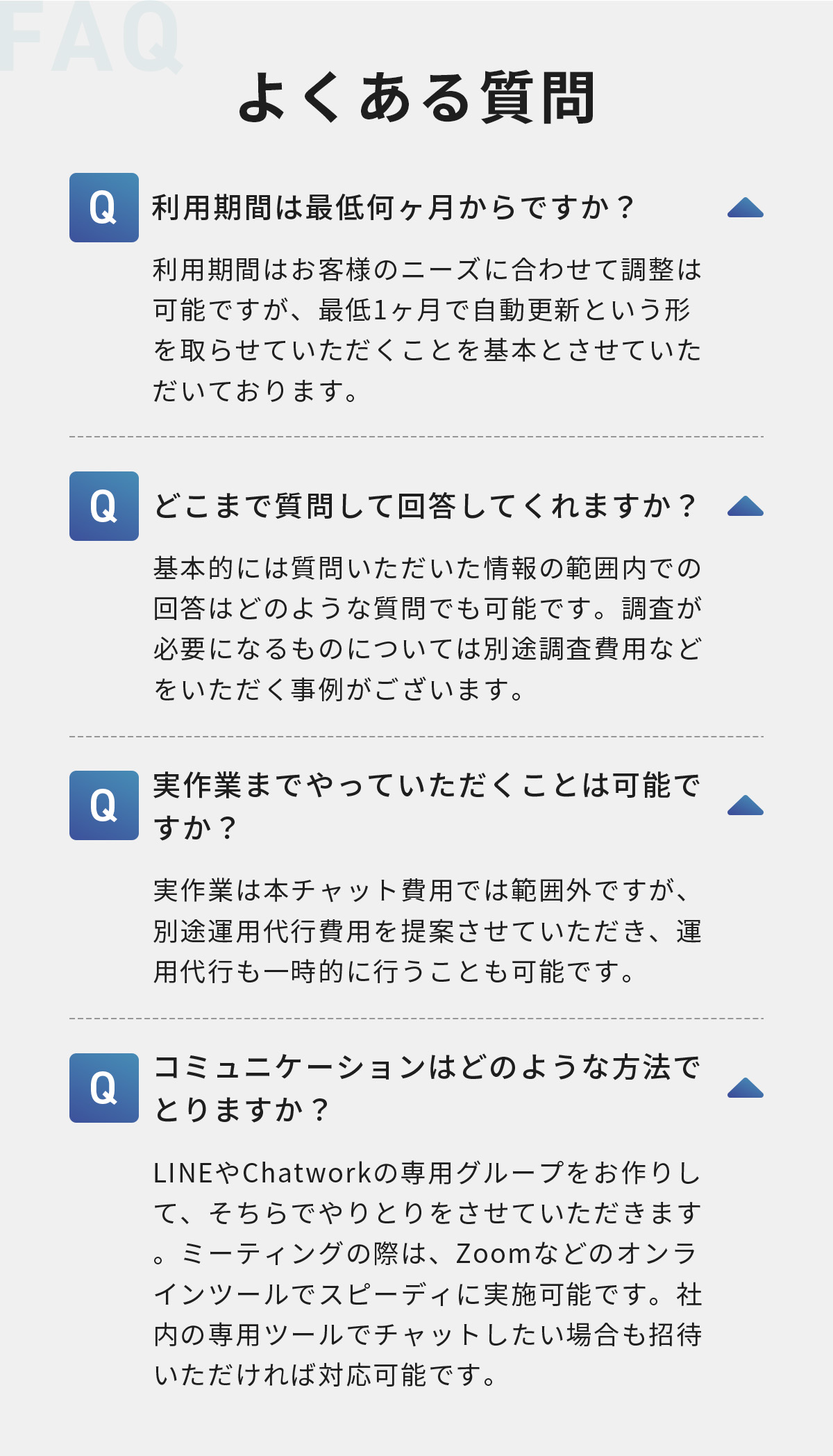Click the Q icon beside コミュニケーションはどのような方法でとりますか？

[x=103, y=1088]
